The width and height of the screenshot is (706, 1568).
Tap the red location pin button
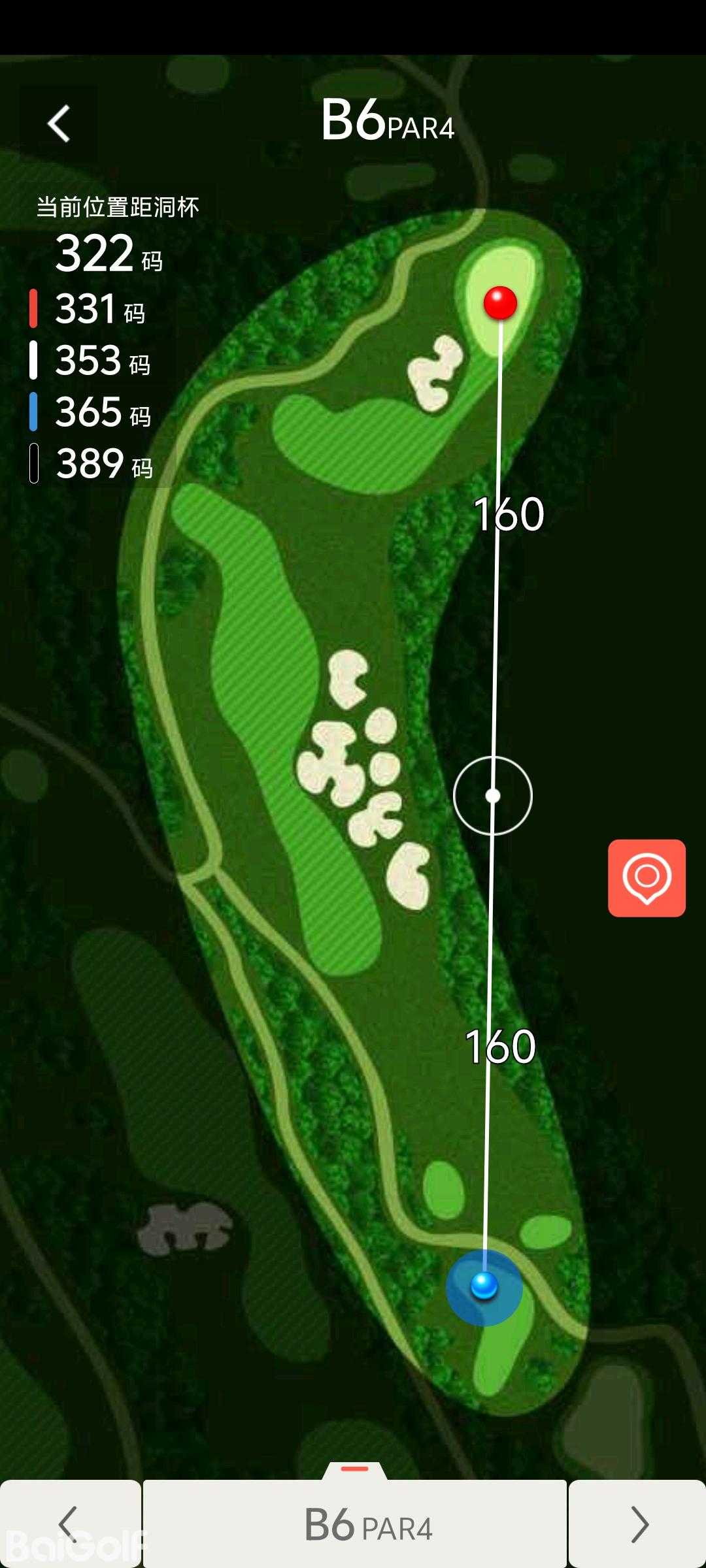tap(647, 877)
